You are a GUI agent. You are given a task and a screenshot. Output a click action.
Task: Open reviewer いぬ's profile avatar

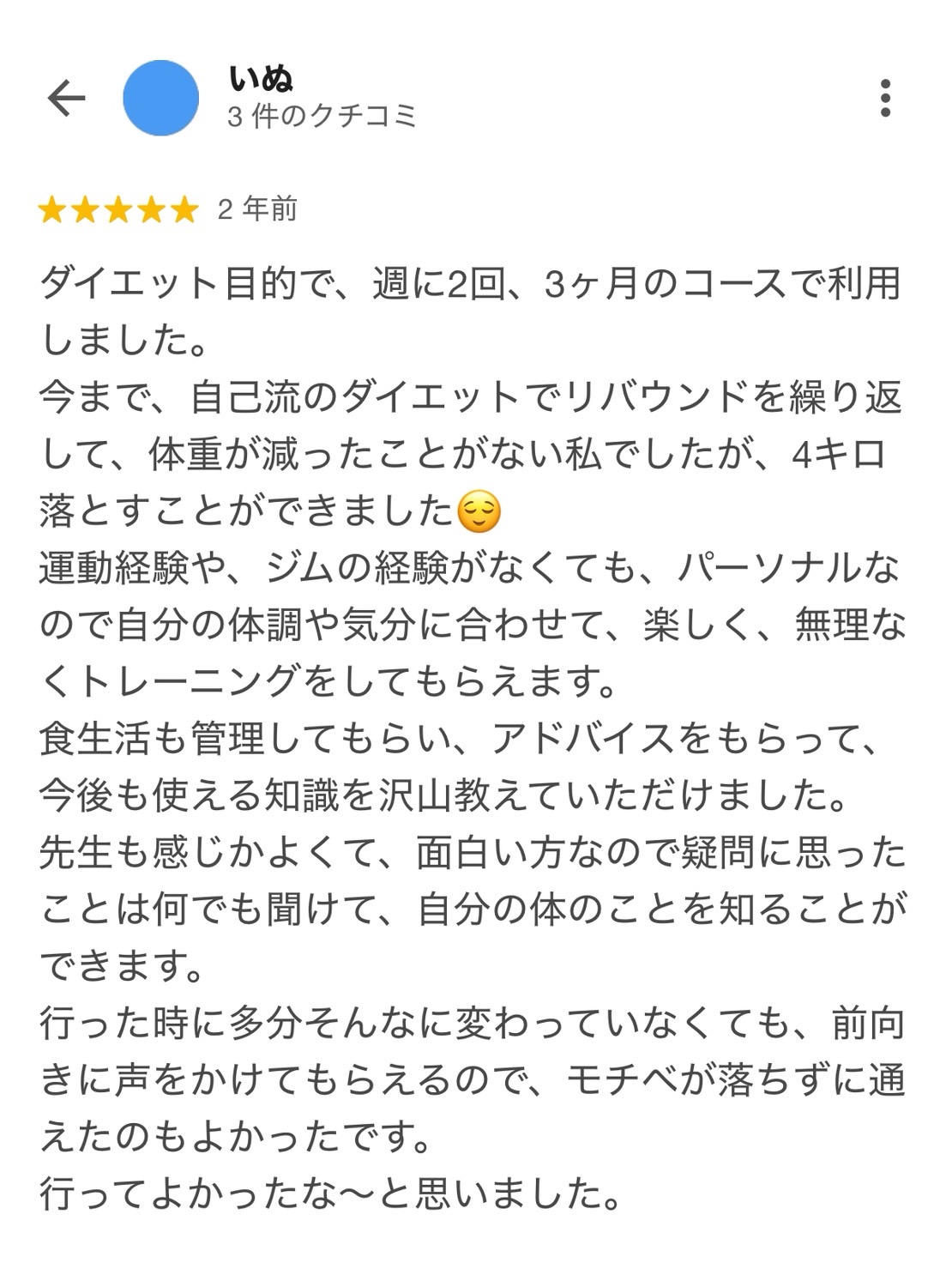pos(160,98)
